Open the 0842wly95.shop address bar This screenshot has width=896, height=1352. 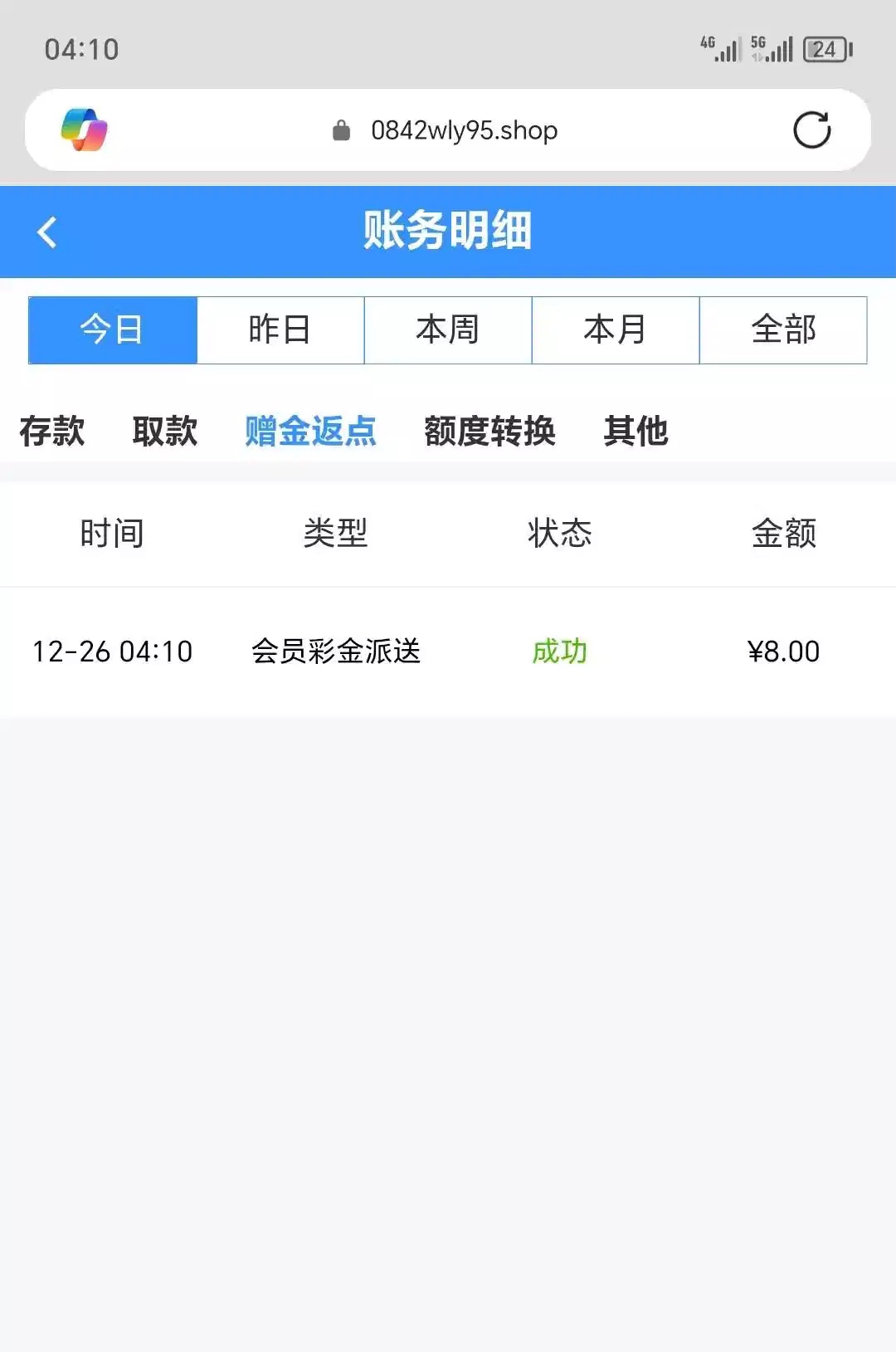[x=463, y=130]
